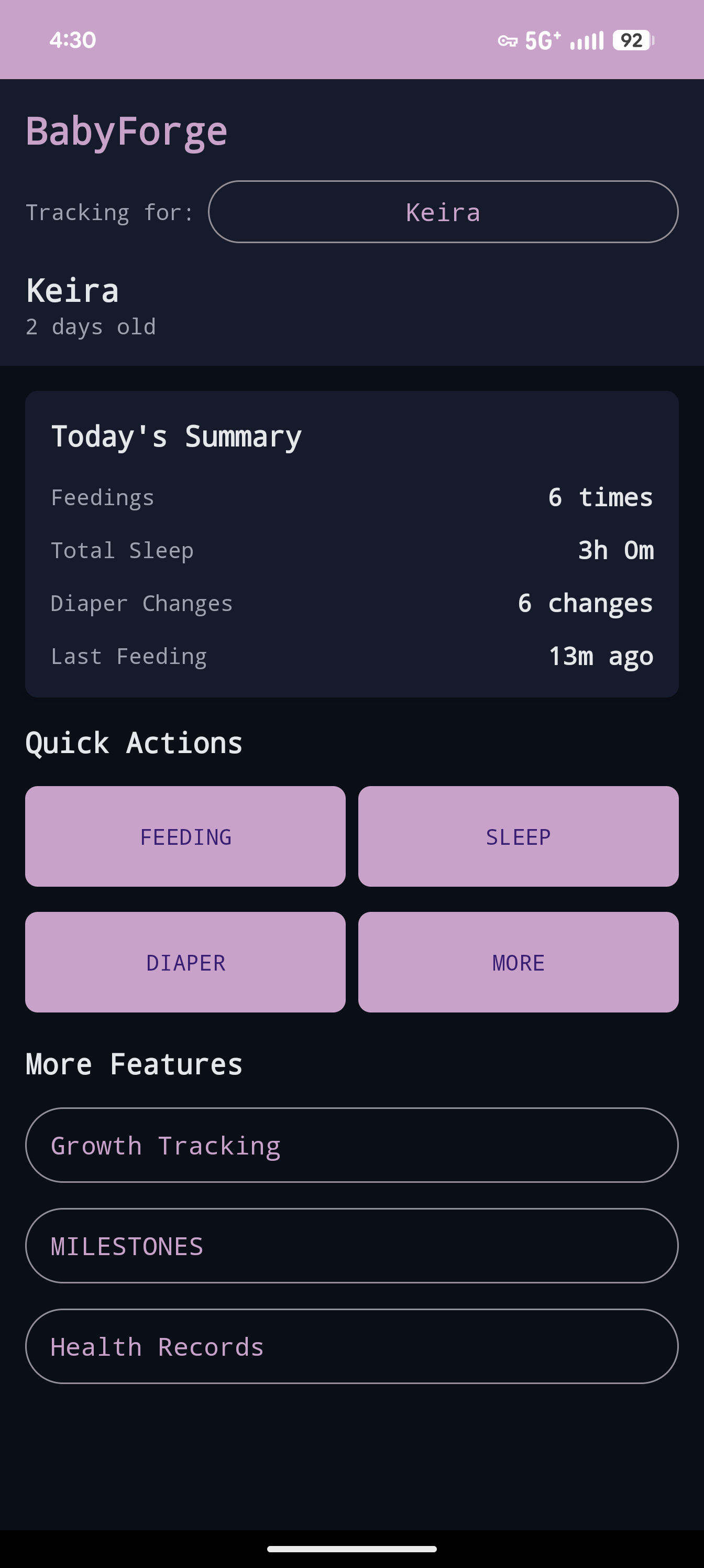Image resolution: width=704 pixels, height=1568 pixels.
Task: Open the Keira child selector
Action: tap(444, 212)
